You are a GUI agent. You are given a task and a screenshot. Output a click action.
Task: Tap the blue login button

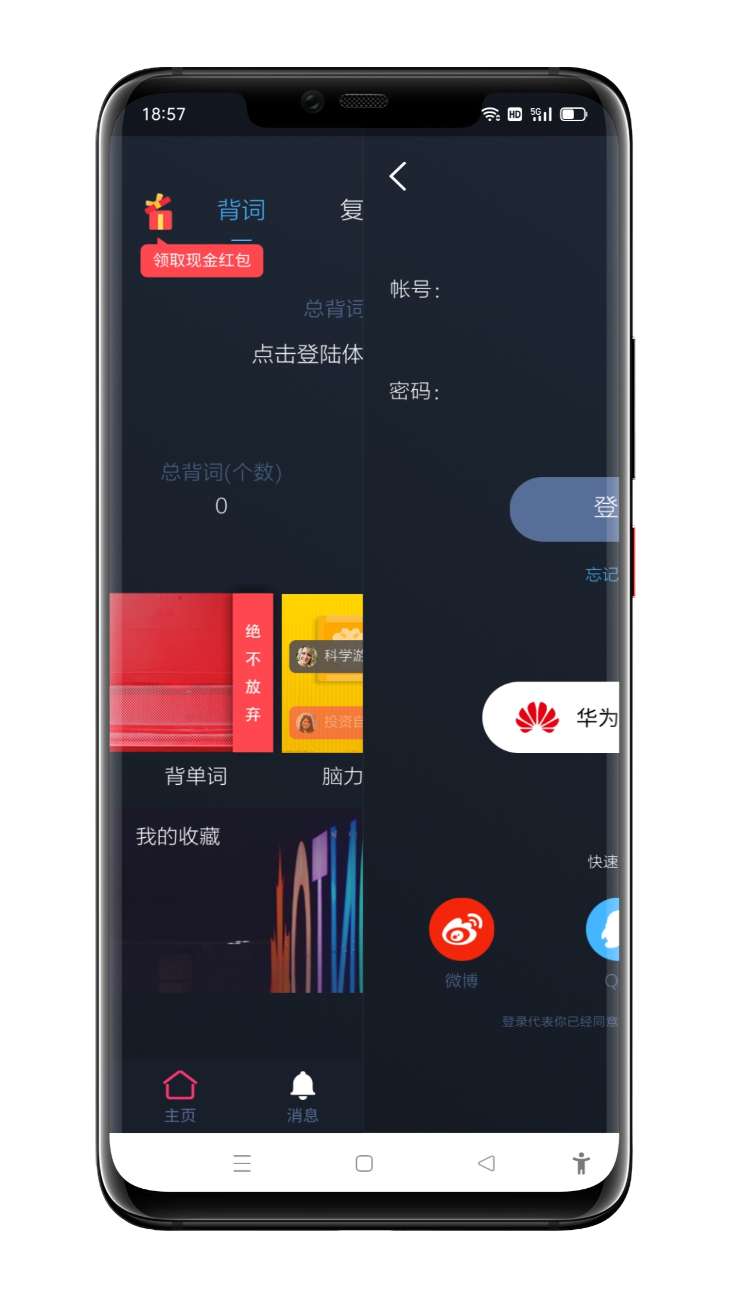click(x=564, y=509)
